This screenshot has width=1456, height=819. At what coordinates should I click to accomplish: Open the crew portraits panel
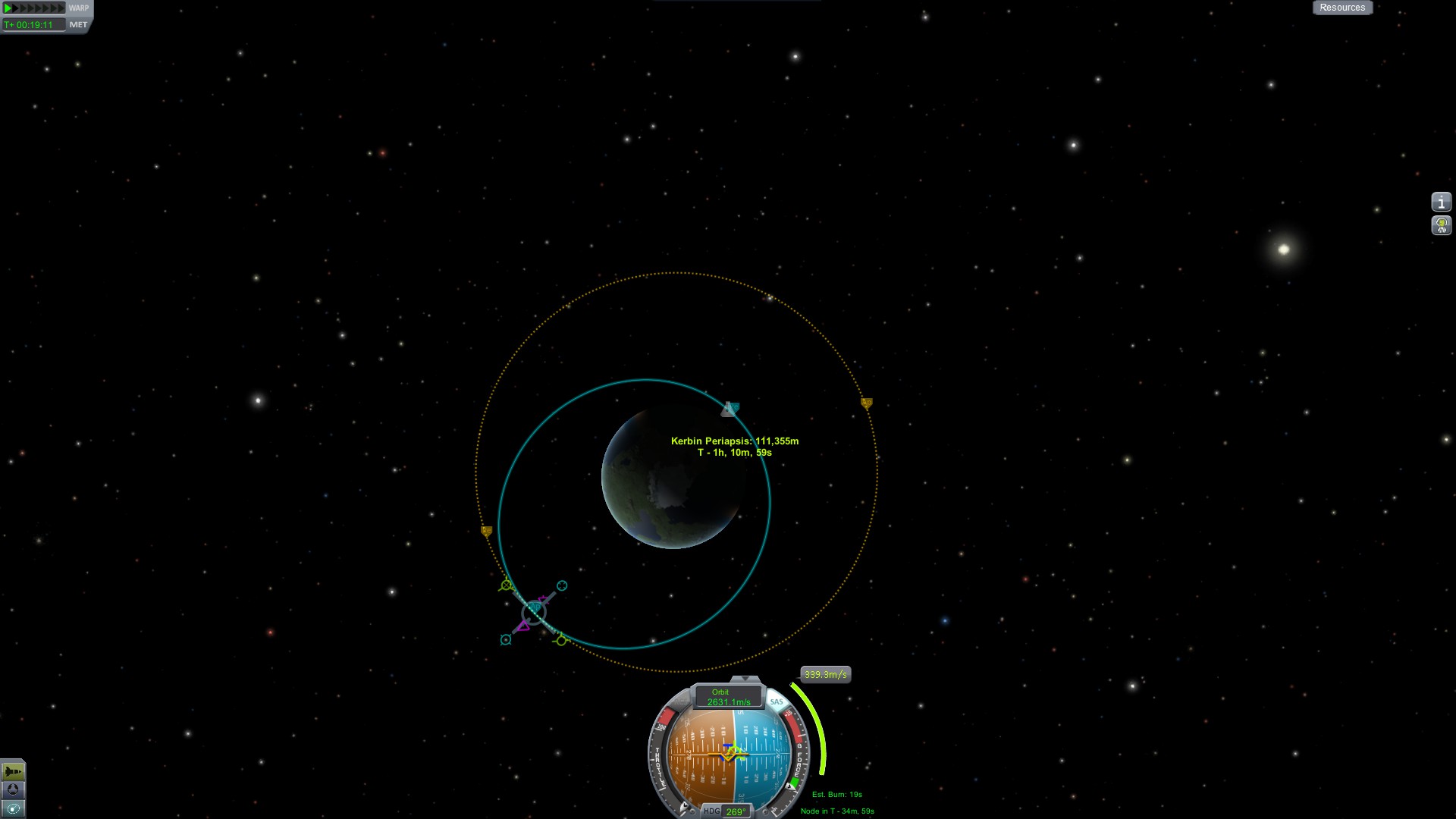(x=1441, y=225)
